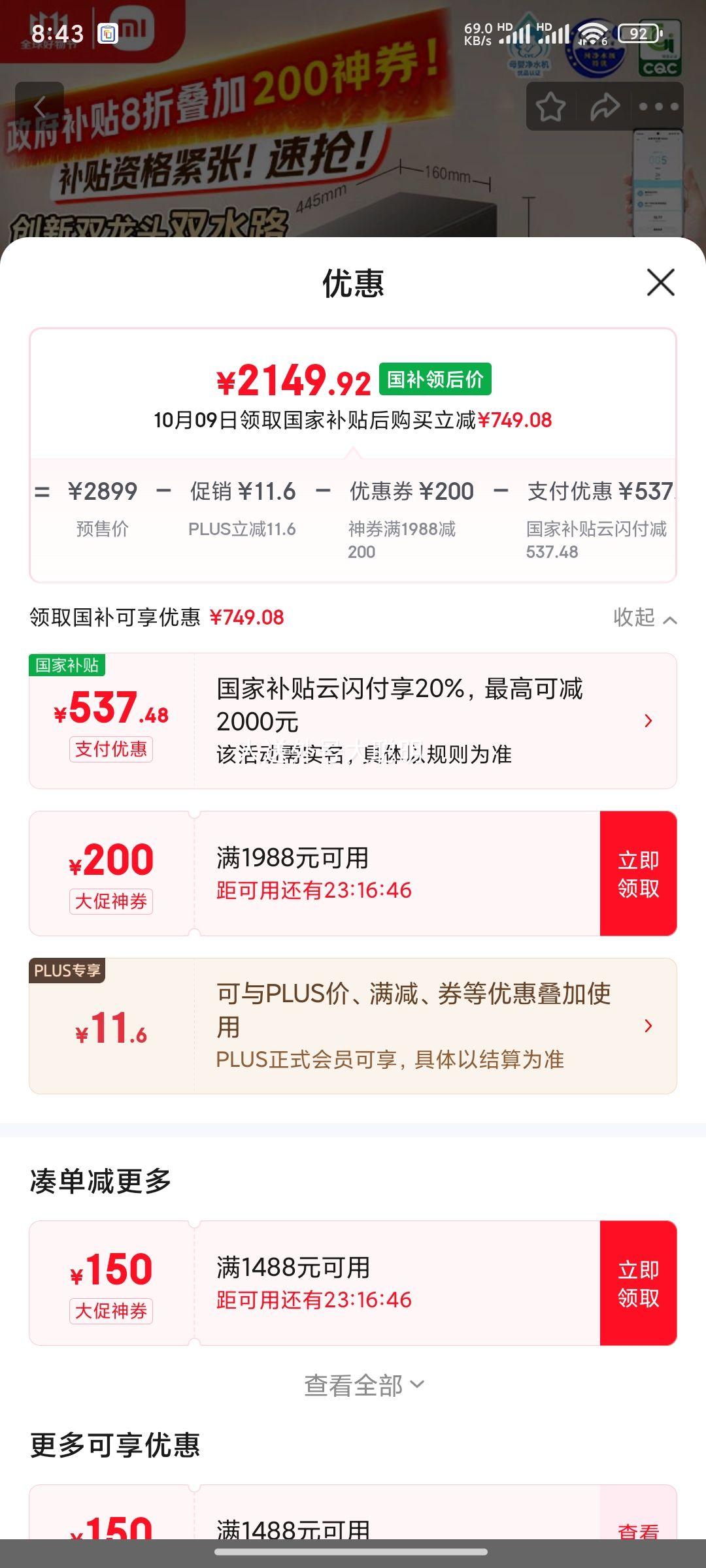Claim the ¥200 大促神券 coupon
706x1568 pixels.
[638, 874]
